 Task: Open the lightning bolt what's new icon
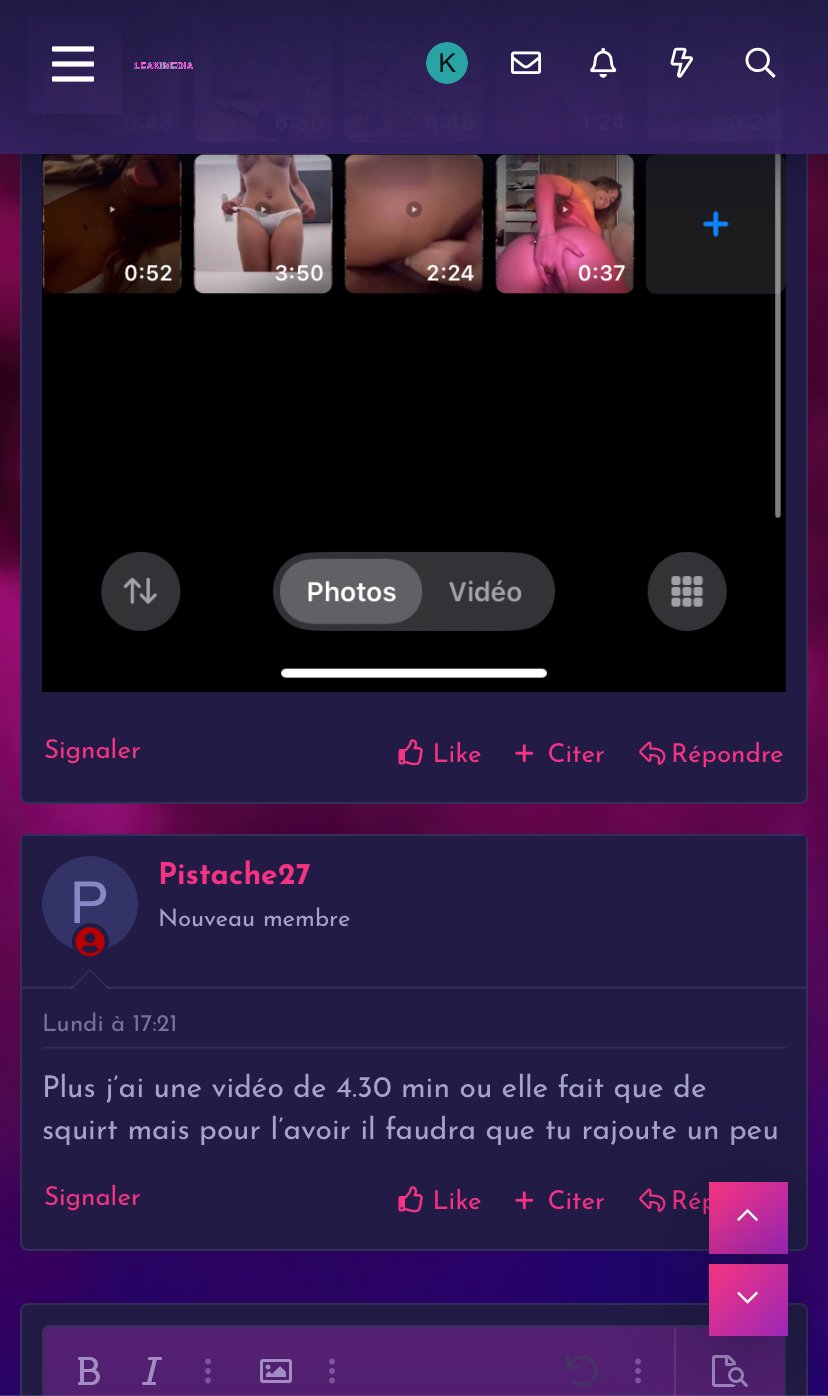681,64
